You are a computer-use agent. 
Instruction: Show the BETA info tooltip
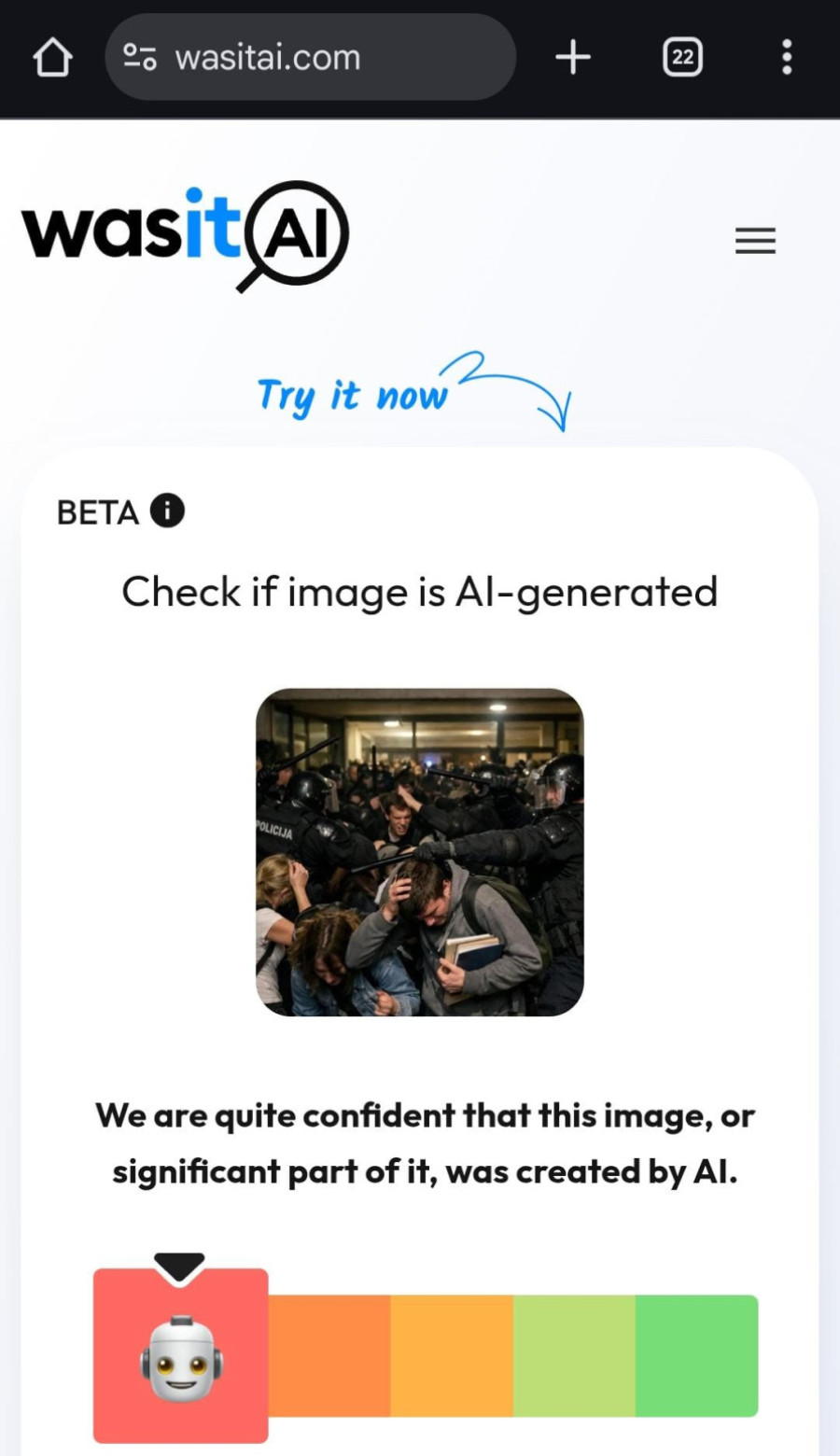[x=168, y=511]
